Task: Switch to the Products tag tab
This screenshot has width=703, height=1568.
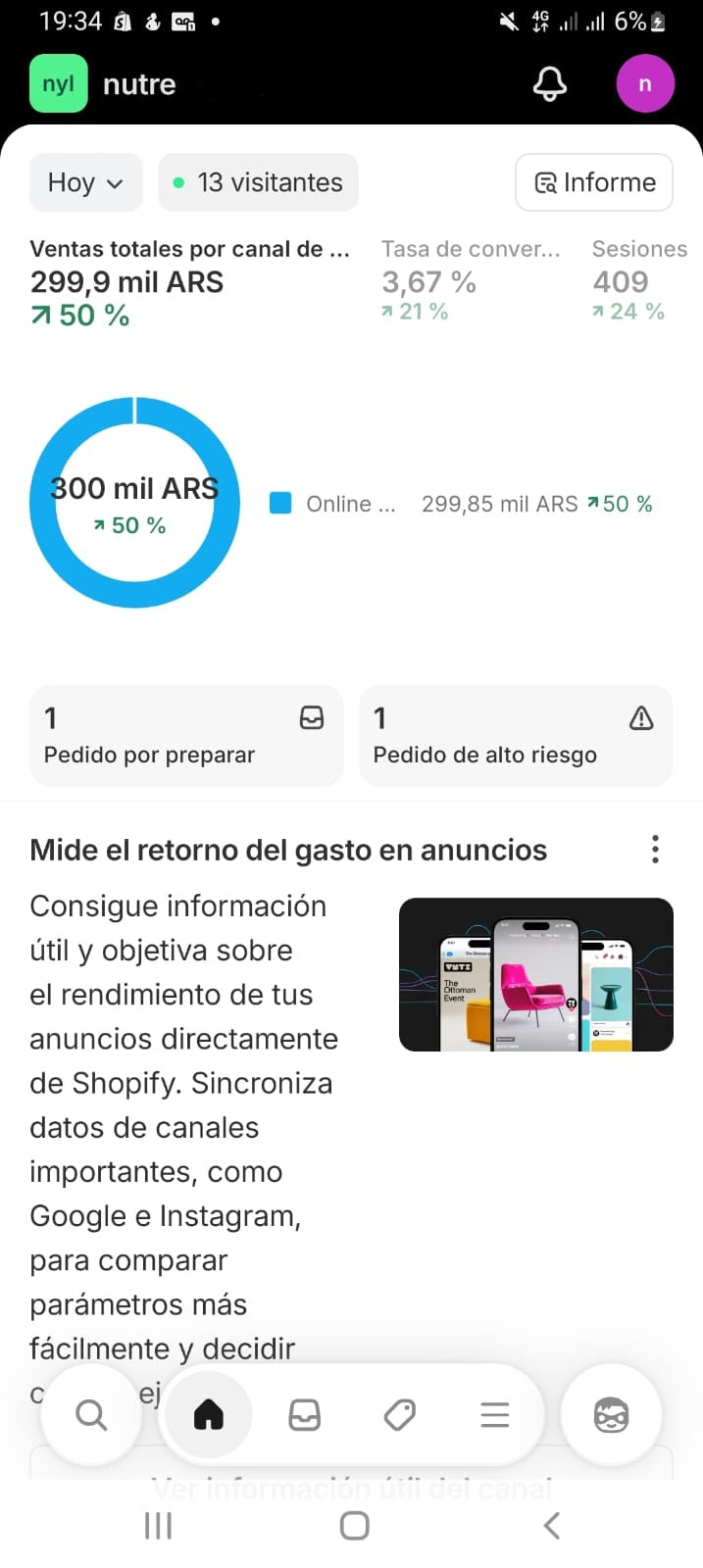Action: click(399, 1415)
